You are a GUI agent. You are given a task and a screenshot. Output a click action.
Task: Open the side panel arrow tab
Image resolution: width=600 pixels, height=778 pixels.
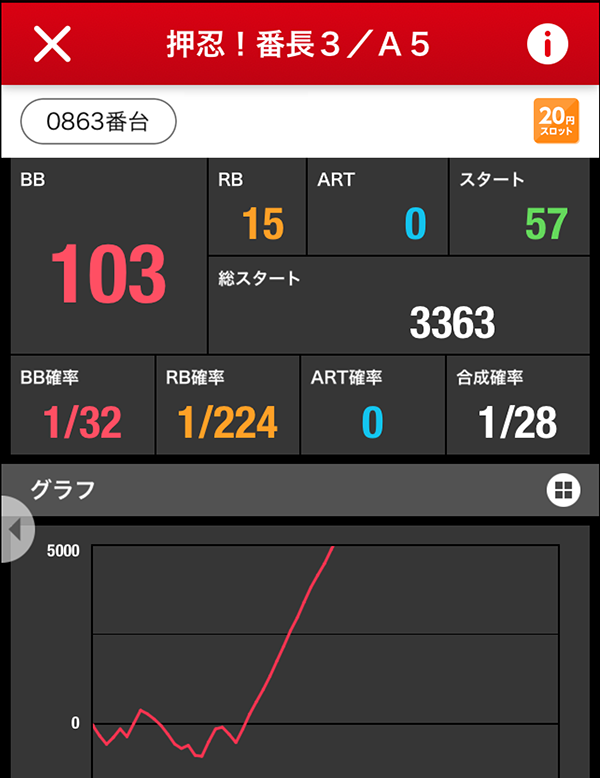(x=15, y=529)
